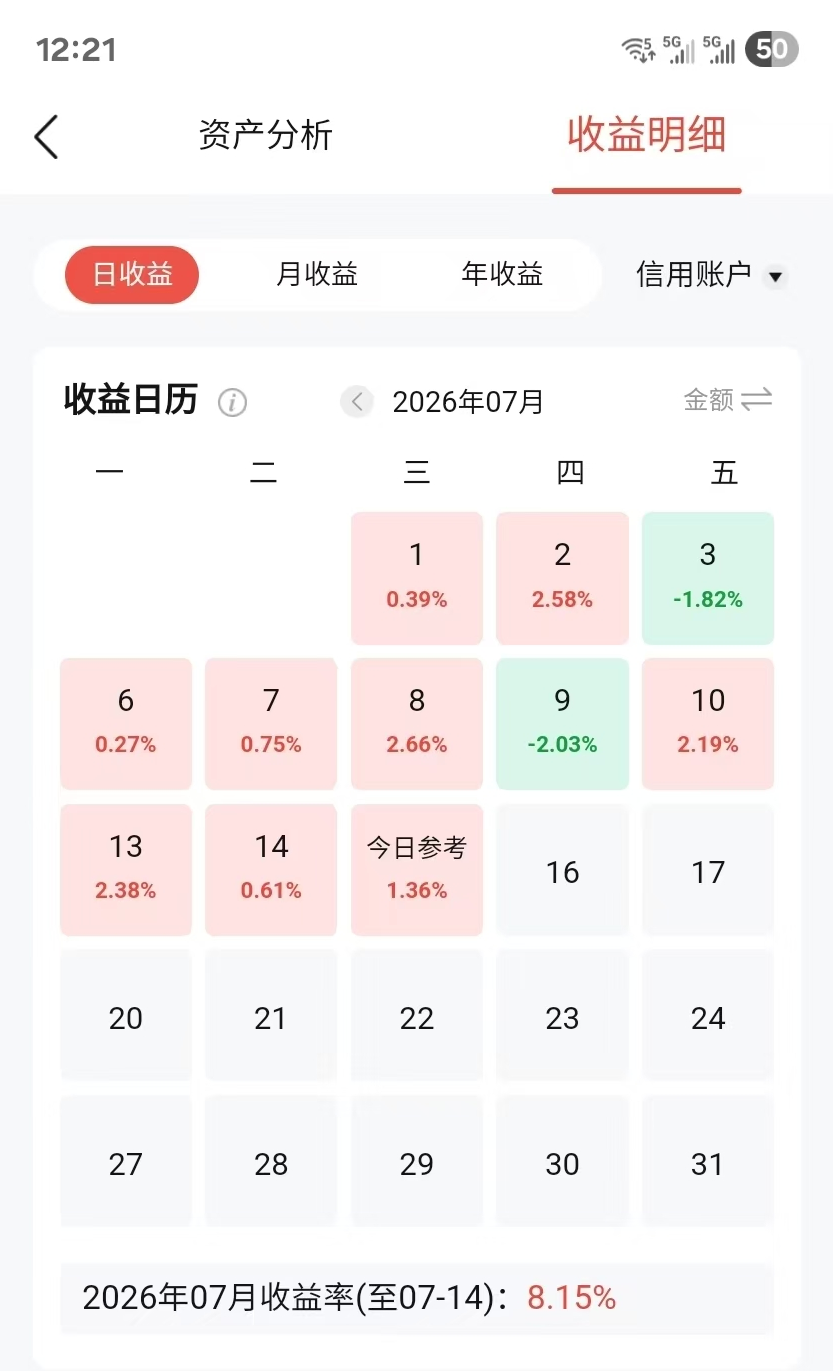Image resolution: width=833 pixels, height=1371 pixels.
Task: Toggle the 金额 display switch
Action: click(x=728, y=400)
